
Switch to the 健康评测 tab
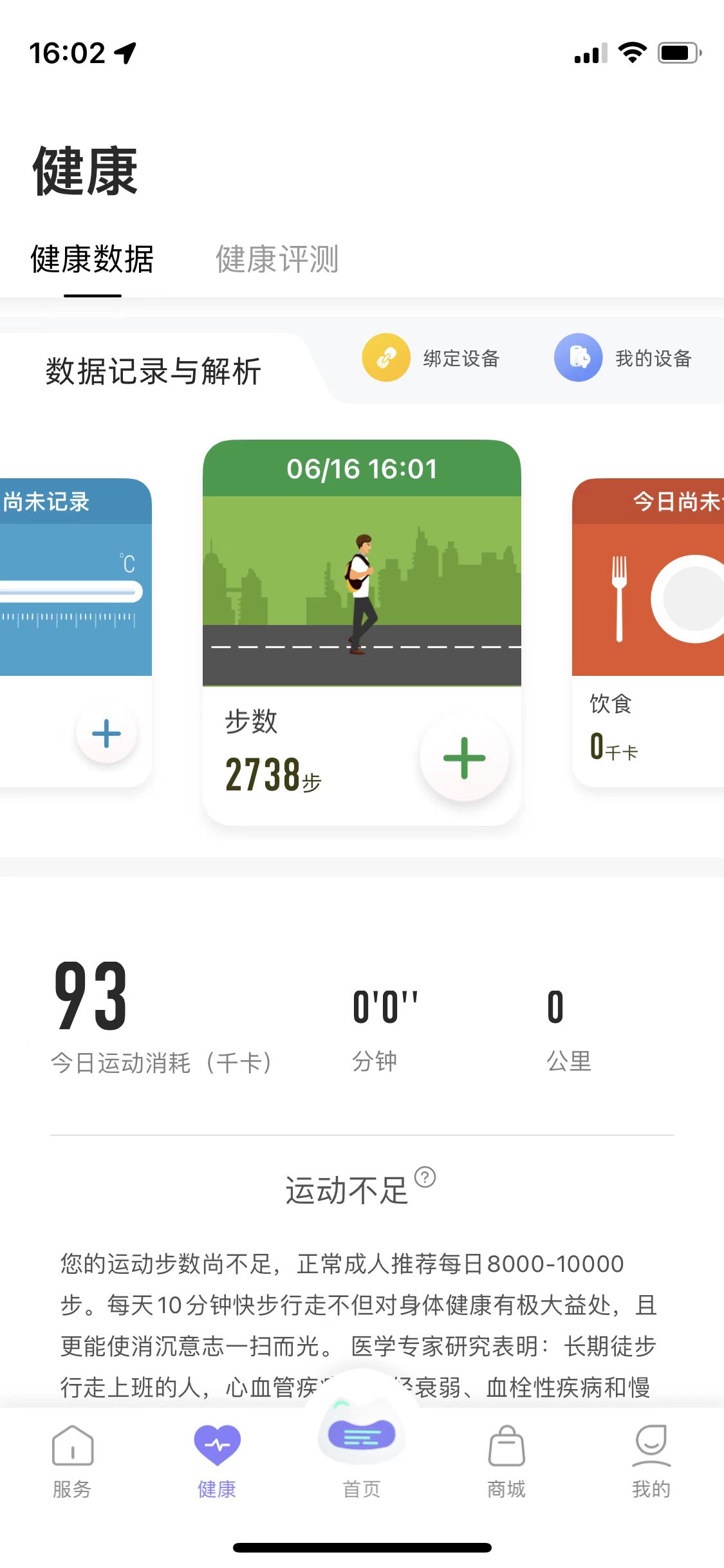pyautogui.click(x=277, y=259)
